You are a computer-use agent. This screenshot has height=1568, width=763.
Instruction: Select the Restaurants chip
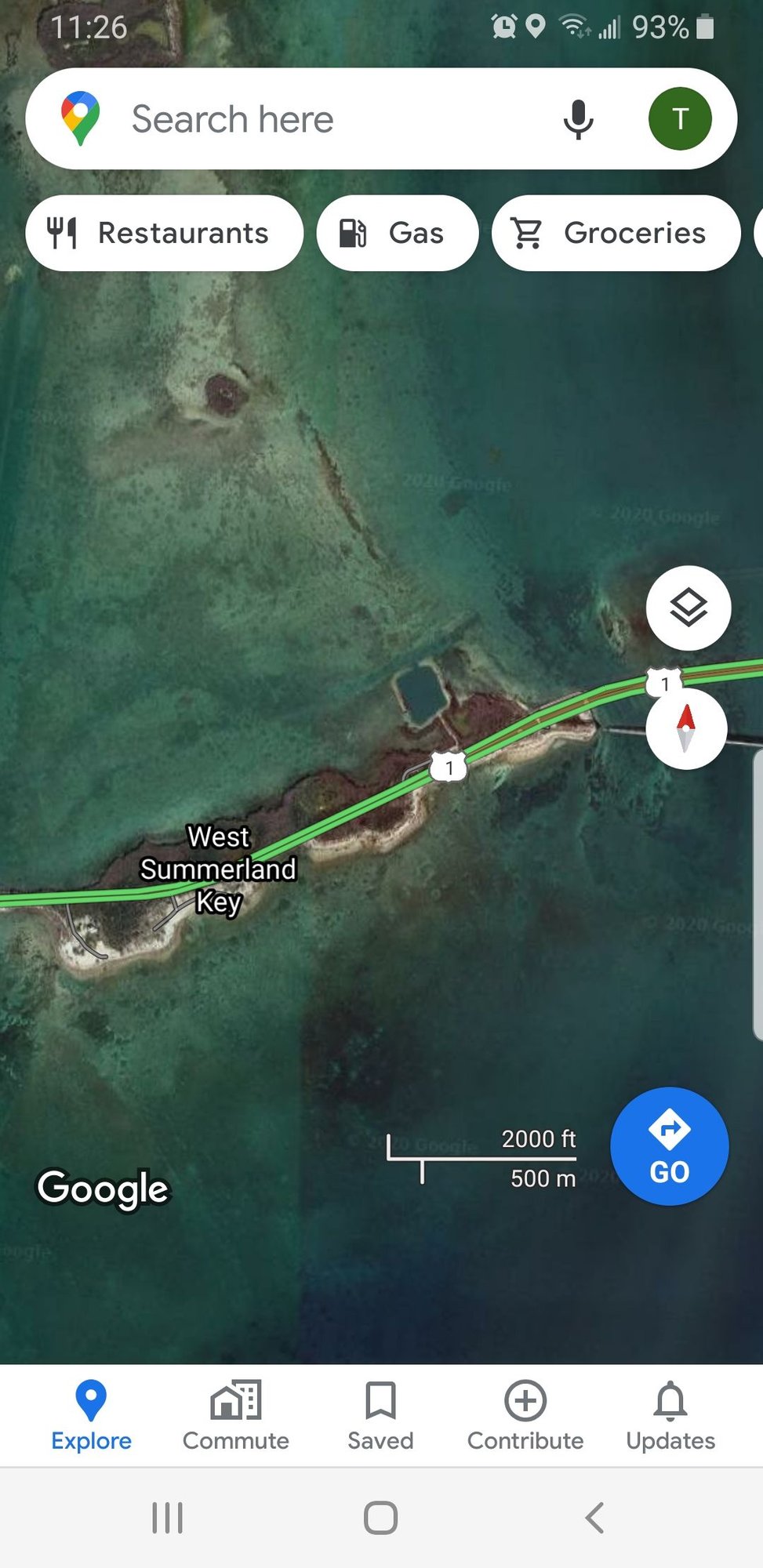click(164, 233)
